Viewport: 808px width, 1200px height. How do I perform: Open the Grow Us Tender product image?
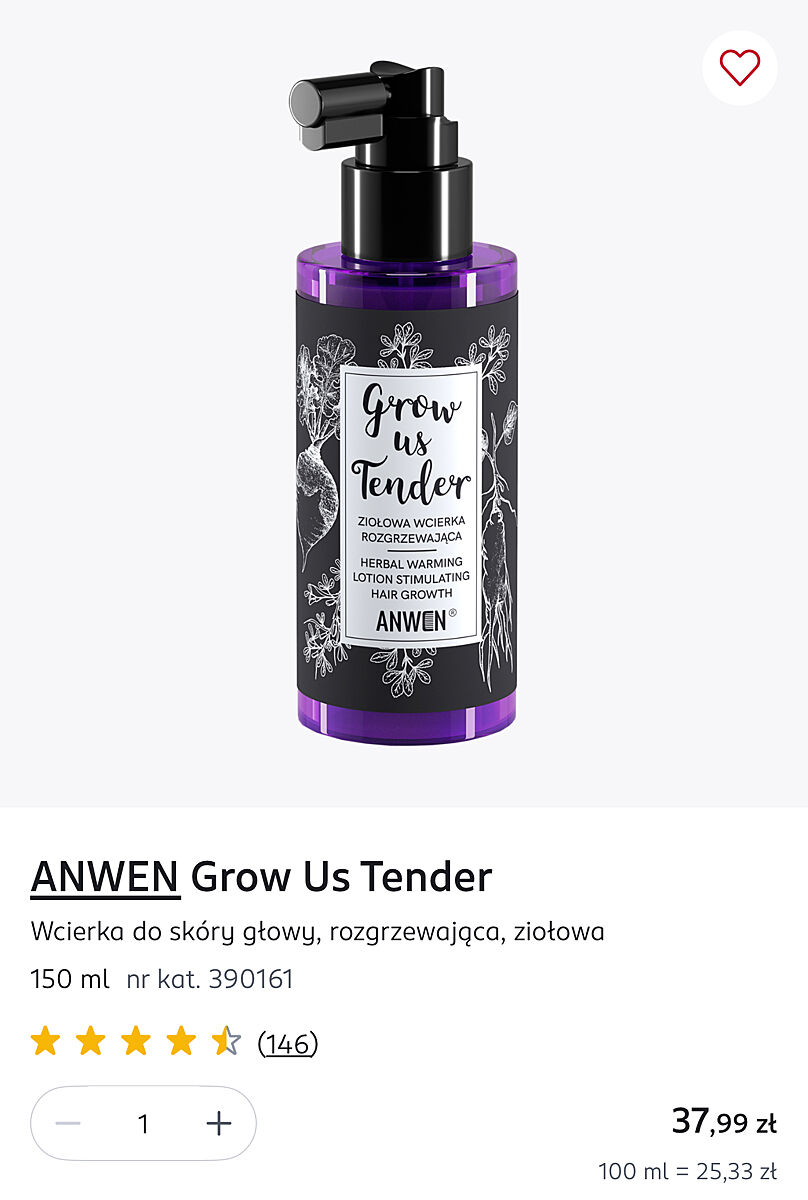(406, 400)
